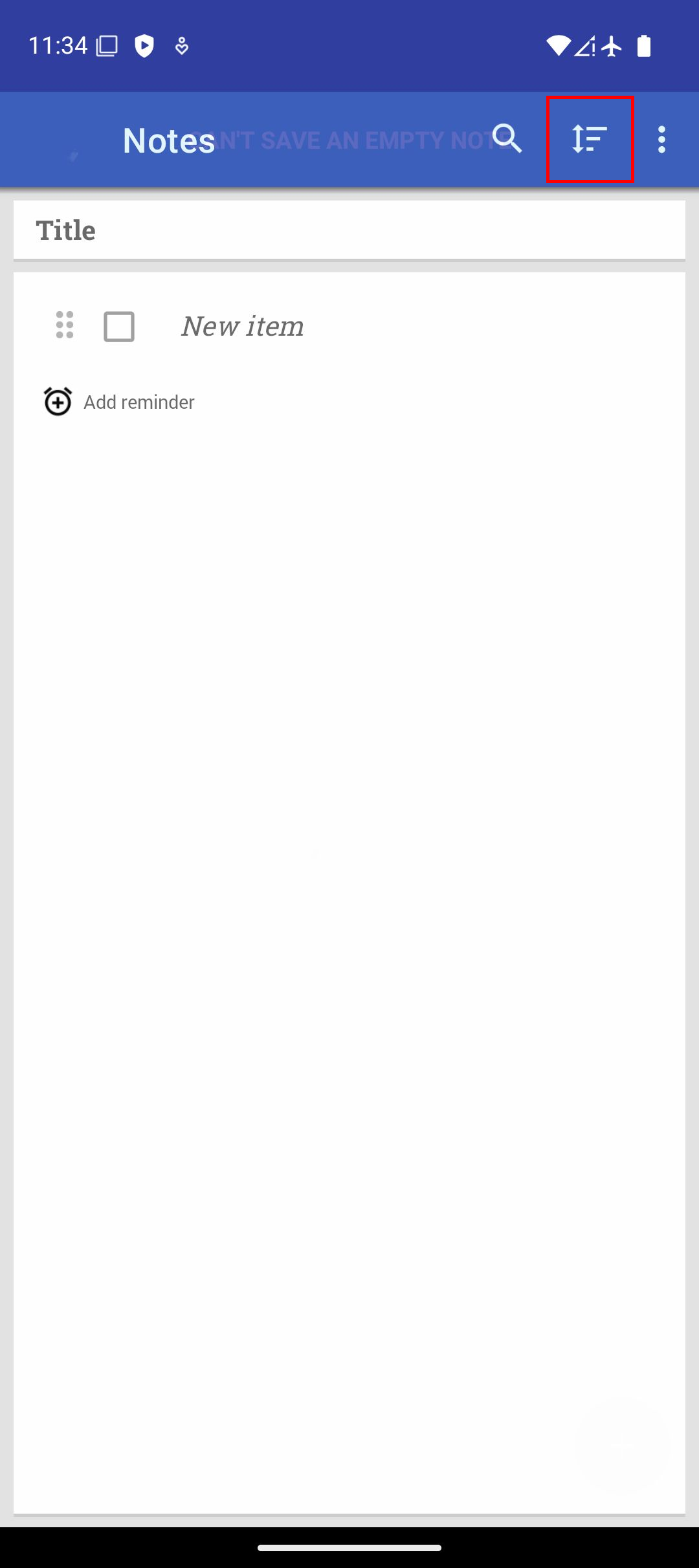699x1568 pixels.
Task: Open the sort options icon
Action: click(590, 139)
